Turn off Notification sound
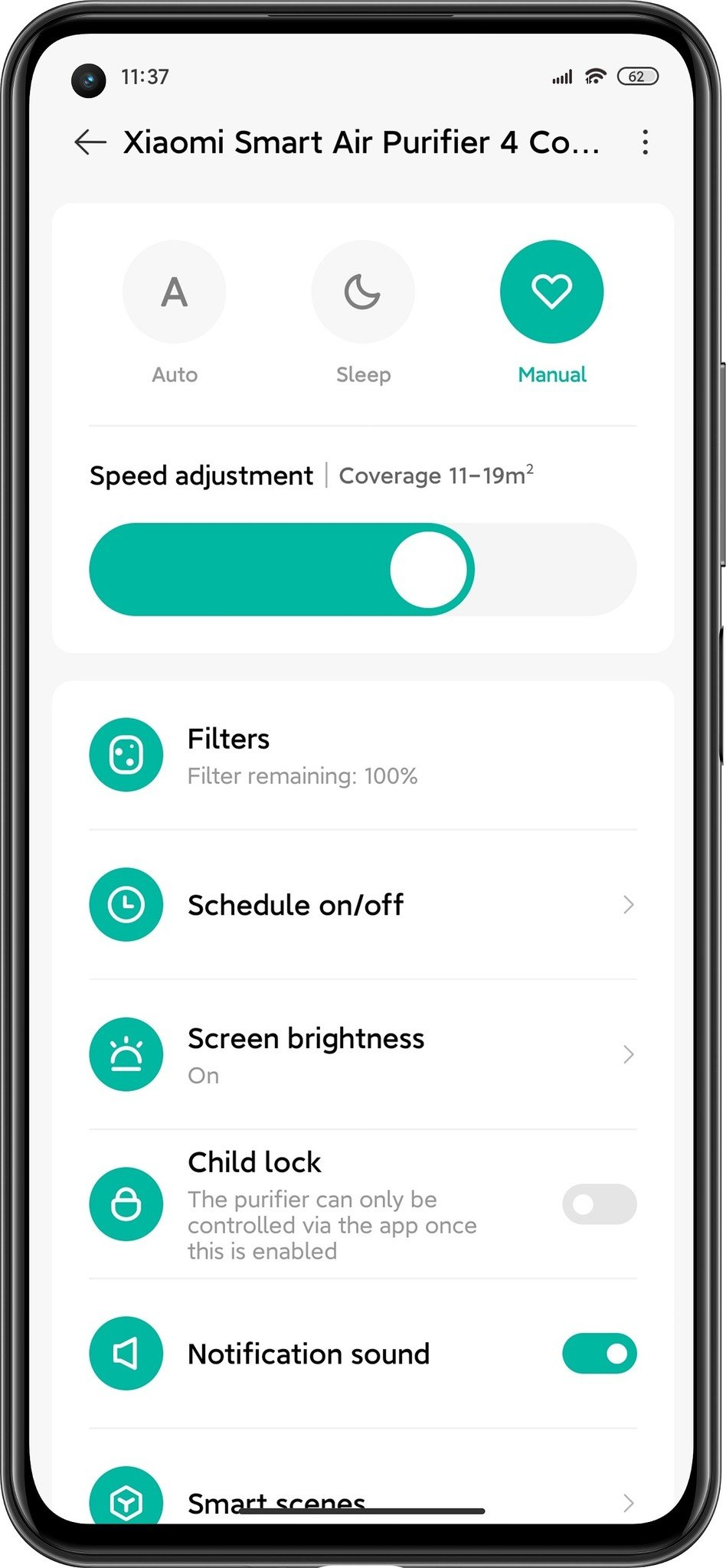Viewport: 726px width, 1568px height. 599,1354
